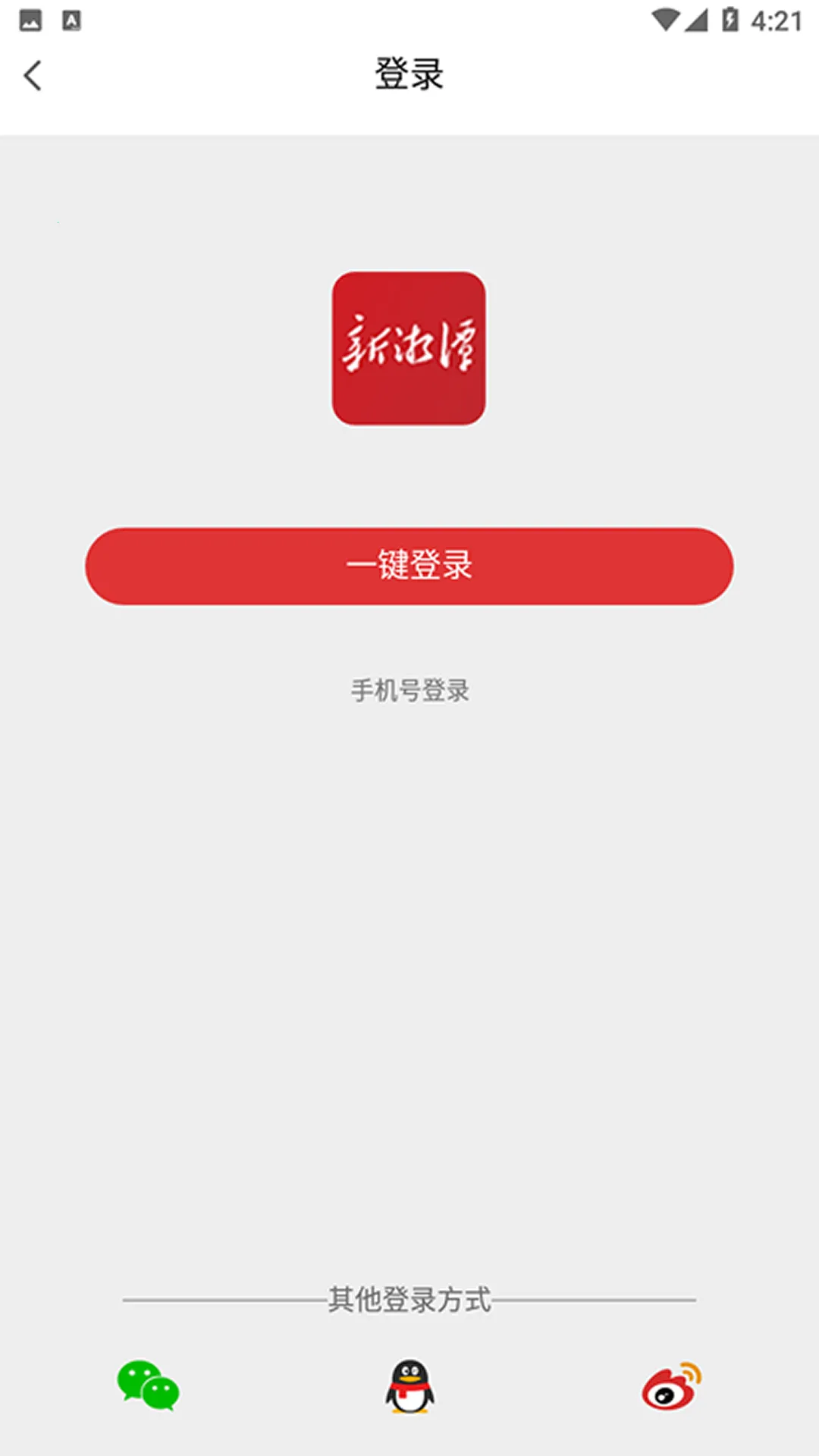The width and height of the screenshot is (819, 1456).
Task: Tap the auto-rotate notification icon
Action: pyautogui.click(x=72, y=20)
